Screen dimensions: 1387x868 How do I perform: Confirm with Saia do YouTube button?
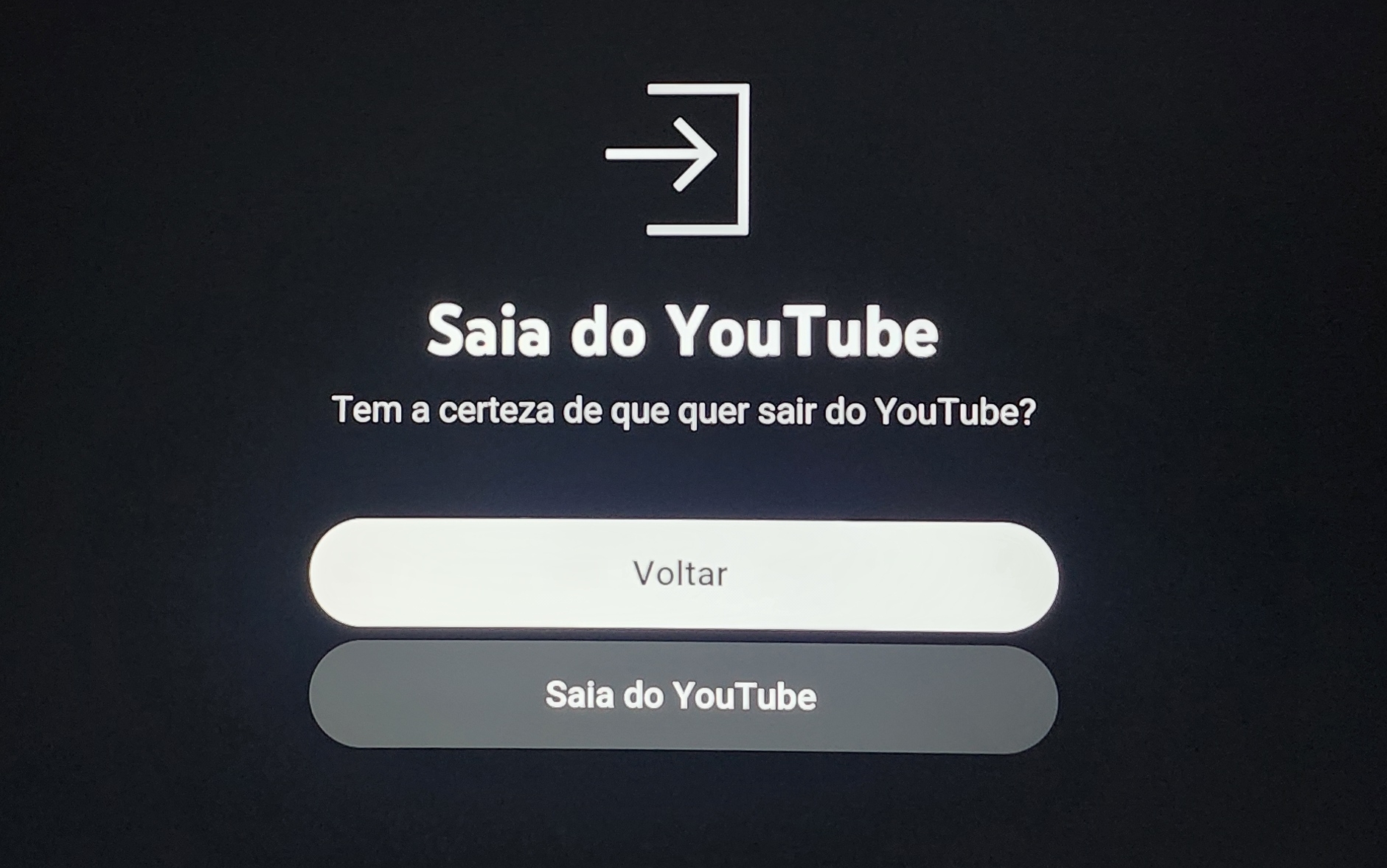pyautogui.click(x=683, y=697)
